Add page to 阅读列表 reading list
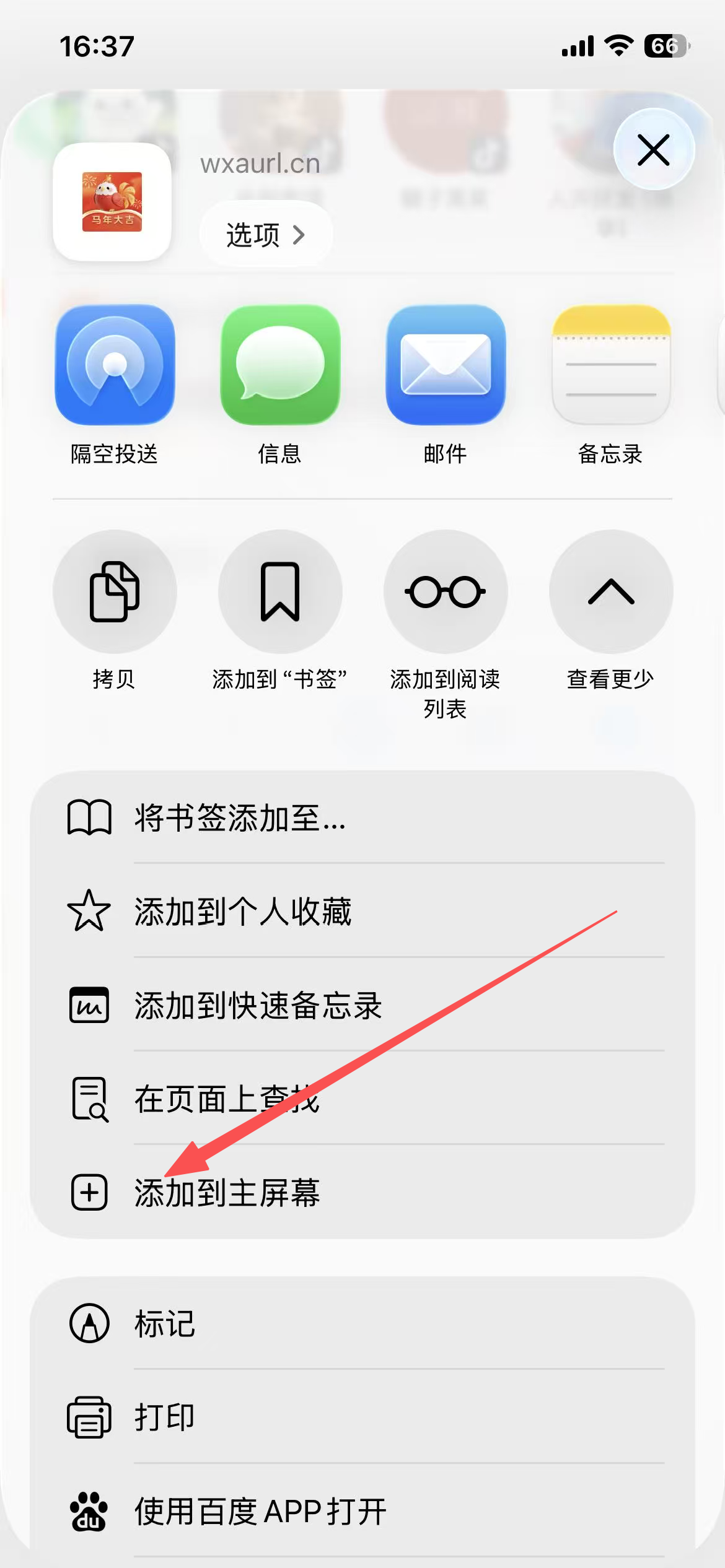 446,591
